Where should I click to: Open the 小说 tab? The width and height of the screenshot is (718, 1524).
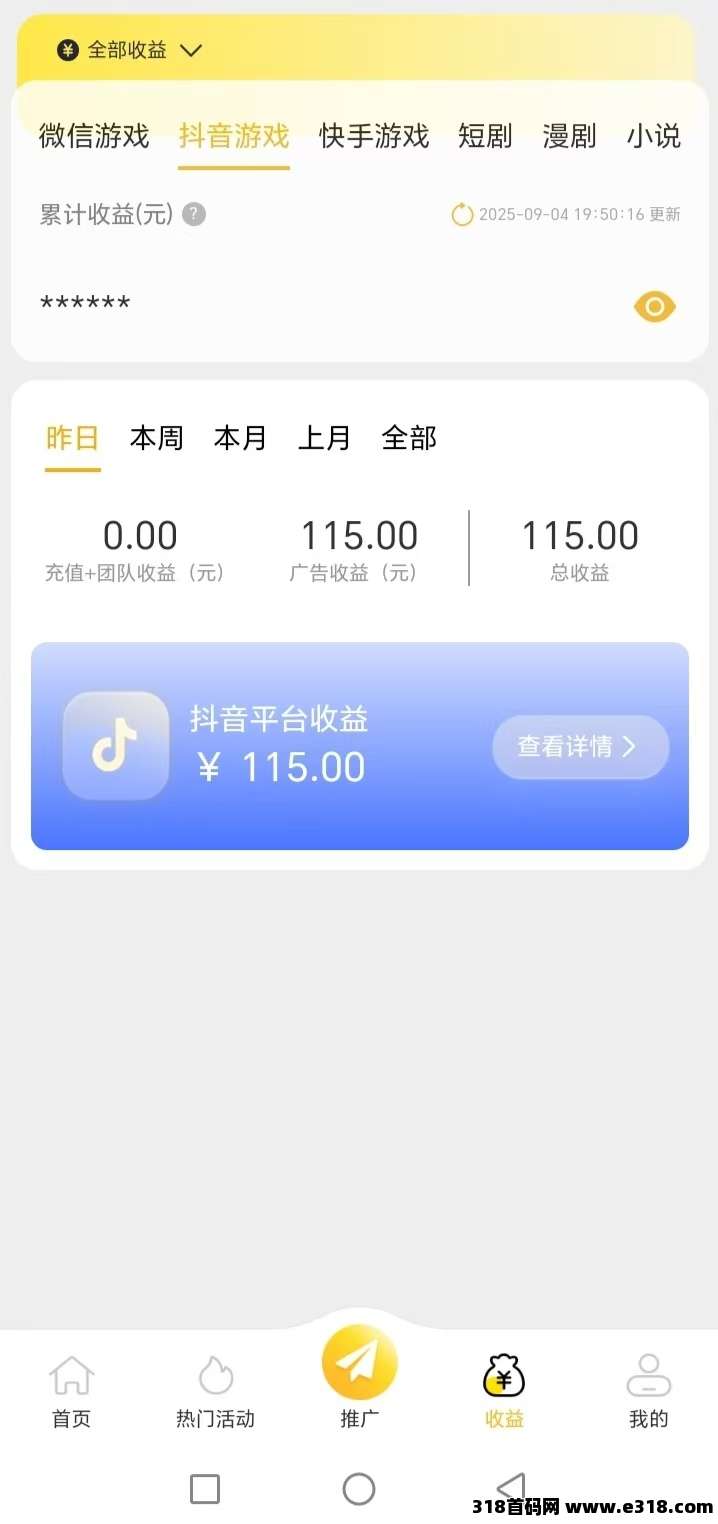point(653,136)
